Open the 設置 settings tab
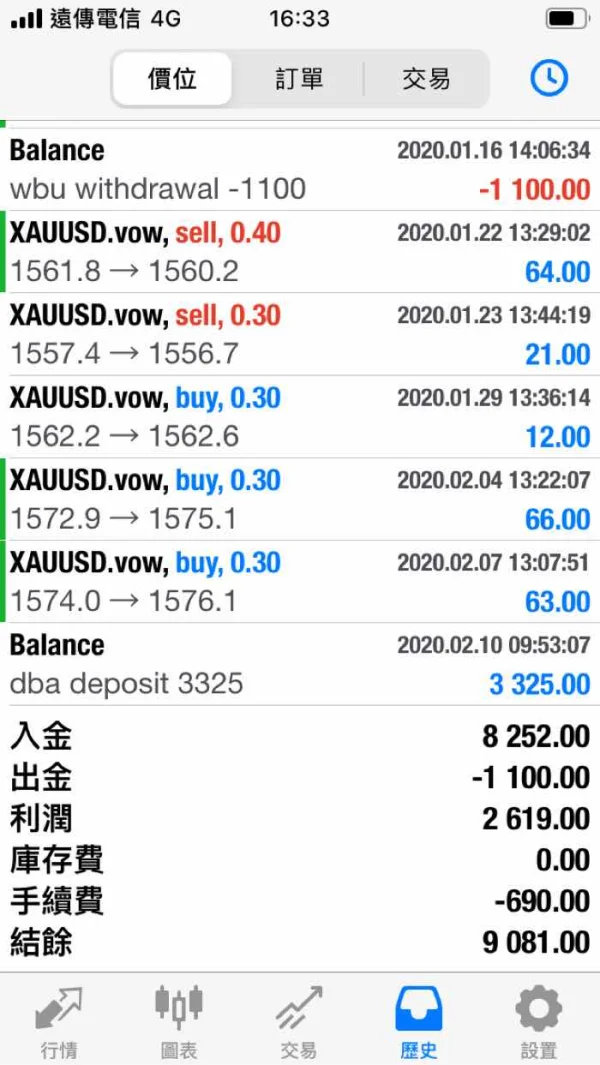The height and width of the screenshot is (1065, 600). [x=539, y=1020]
